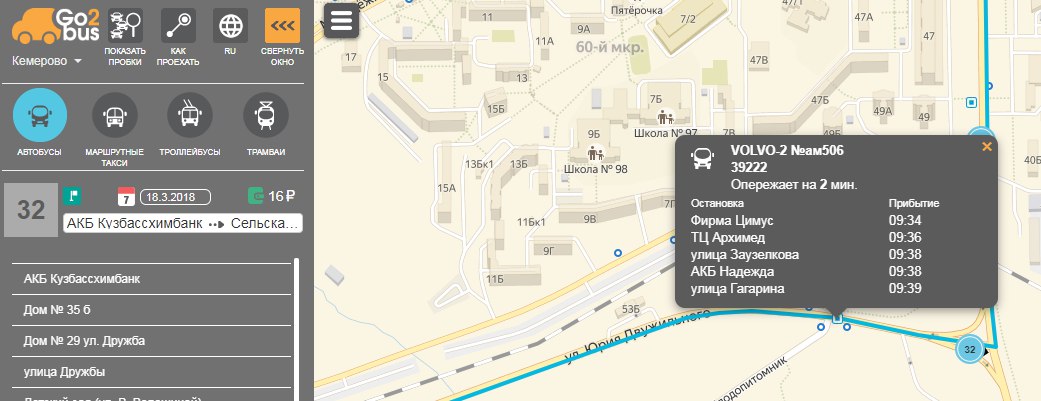Viewport: 1041px width, 401px height.
Task: Switch to Трамваи
Action: [266, 116]
